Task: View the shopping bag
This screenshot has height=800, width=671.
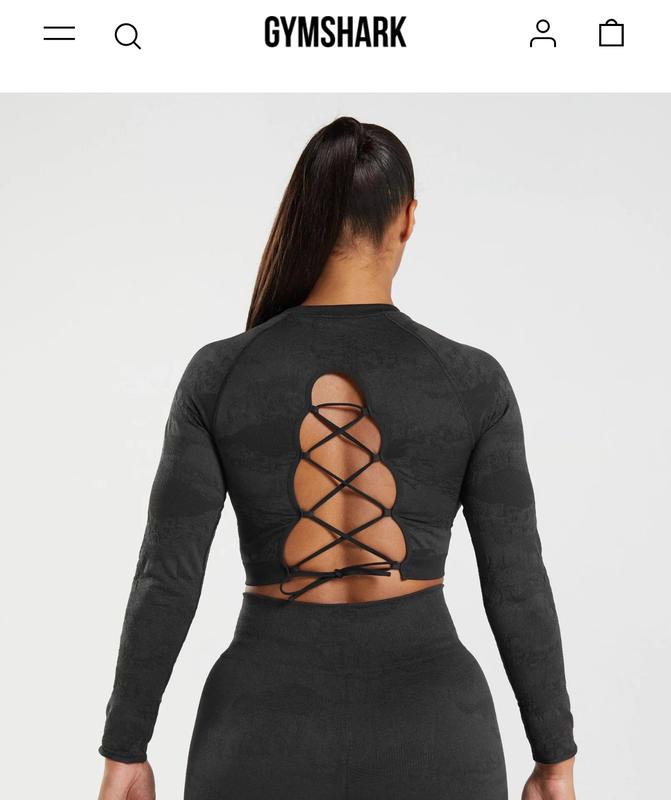Action: tap(611, 34)
